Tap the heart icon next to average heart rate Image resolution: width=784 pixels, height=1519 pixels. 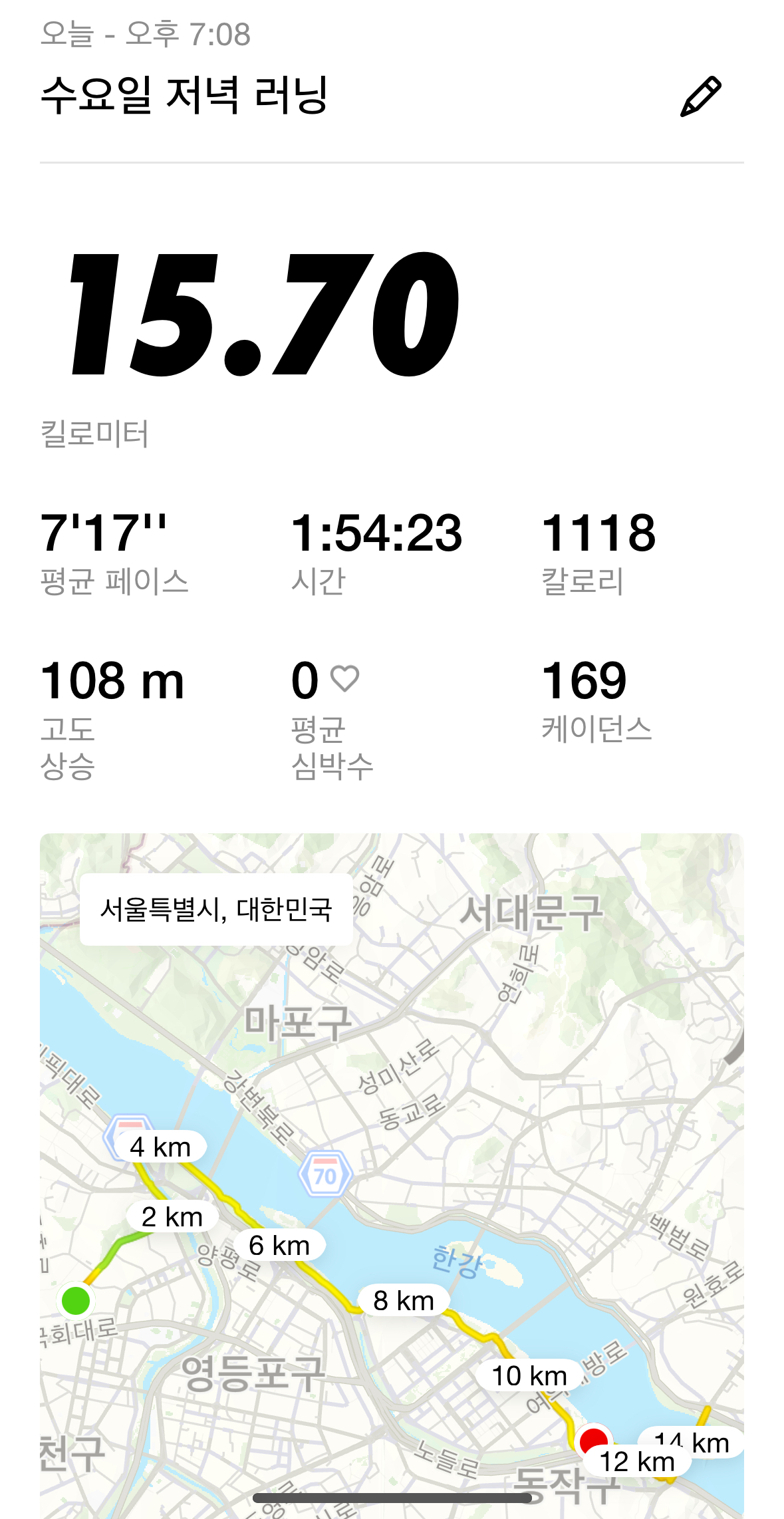click(343, 678)
